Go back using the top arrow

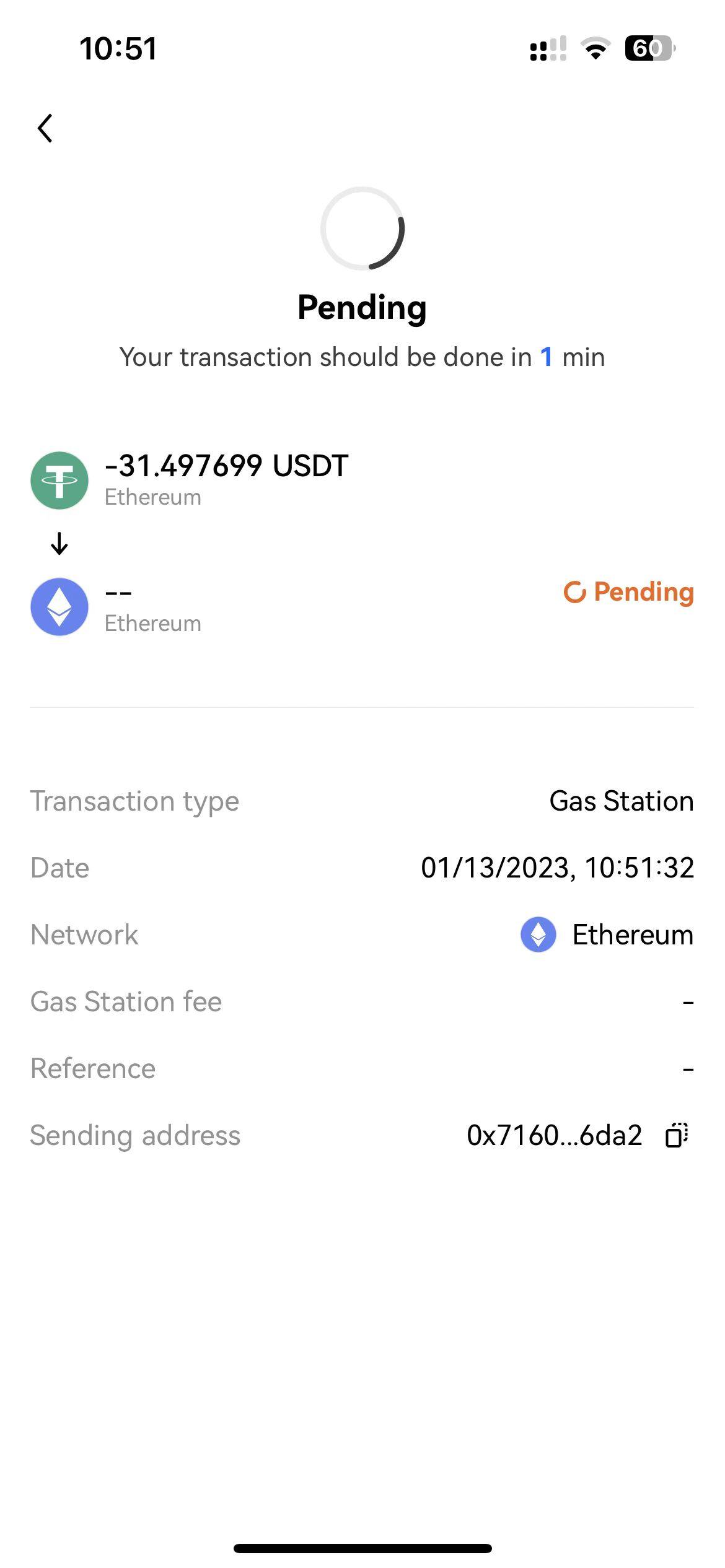[x=45, y=128]
